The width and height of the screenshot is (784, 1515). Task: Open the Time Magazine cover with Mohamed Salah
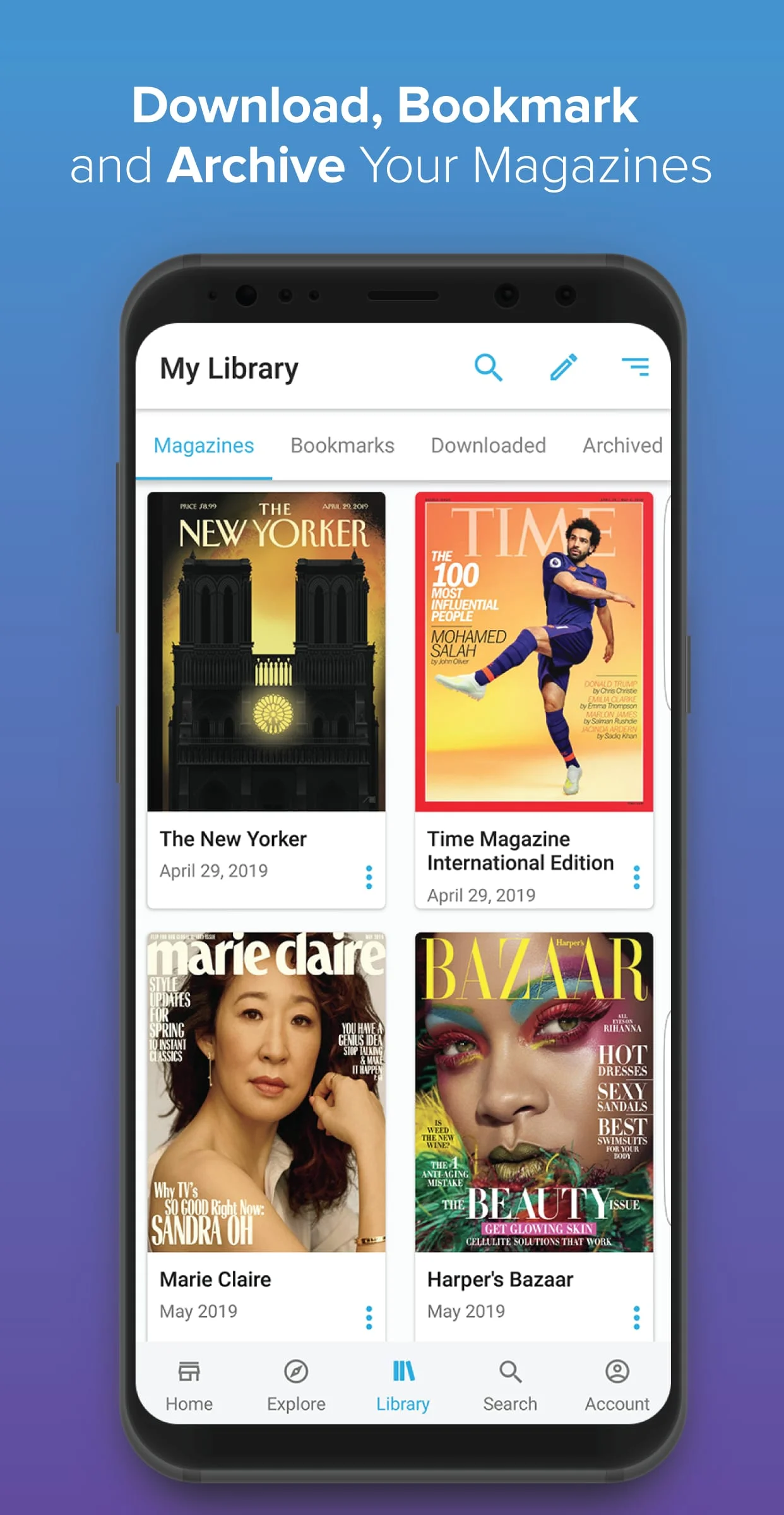tap(533, 650)
